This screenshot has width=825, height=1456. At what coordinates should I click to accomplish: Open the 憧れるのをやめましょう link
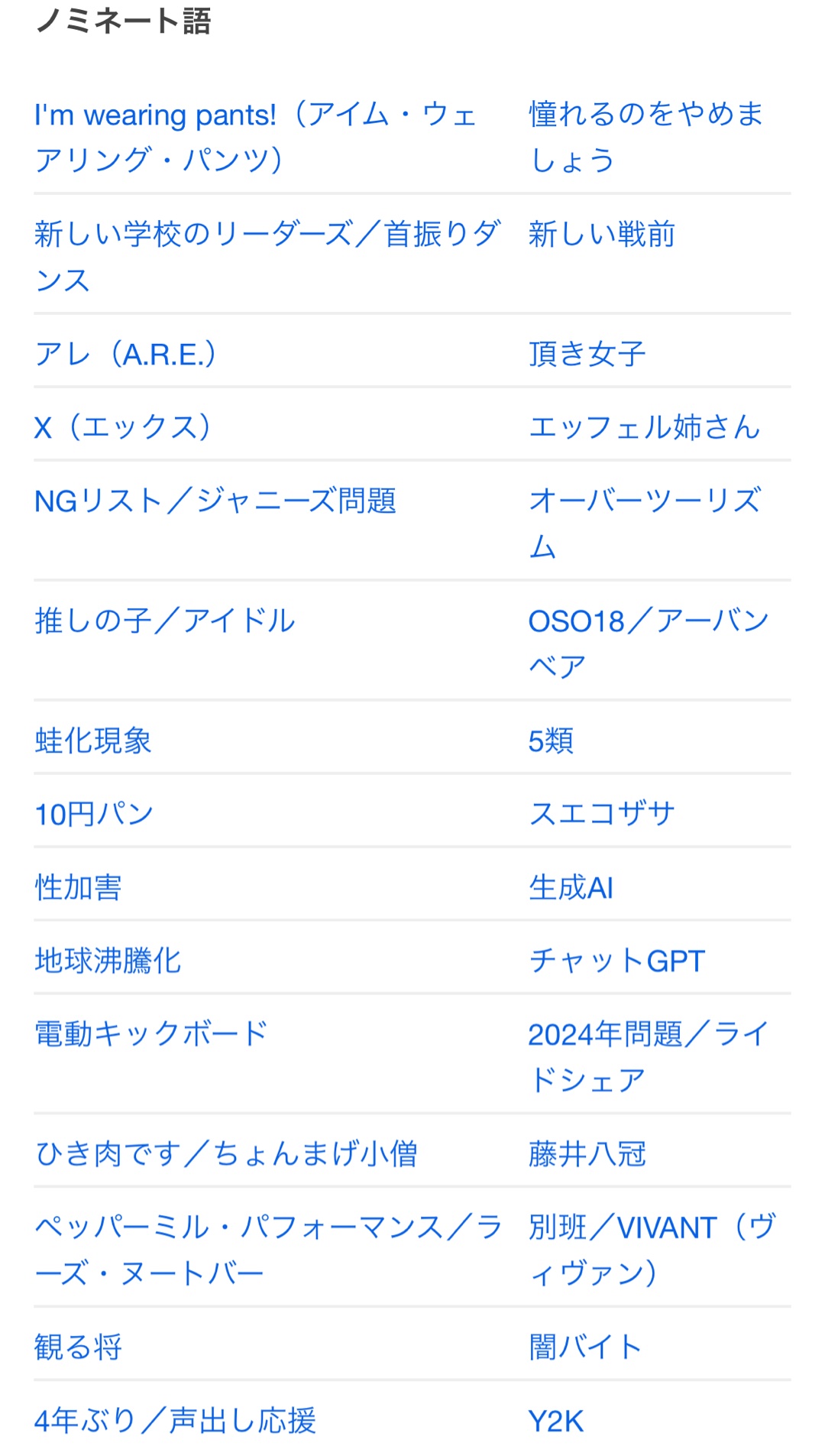pyautogui.click(x=646, y=115)
